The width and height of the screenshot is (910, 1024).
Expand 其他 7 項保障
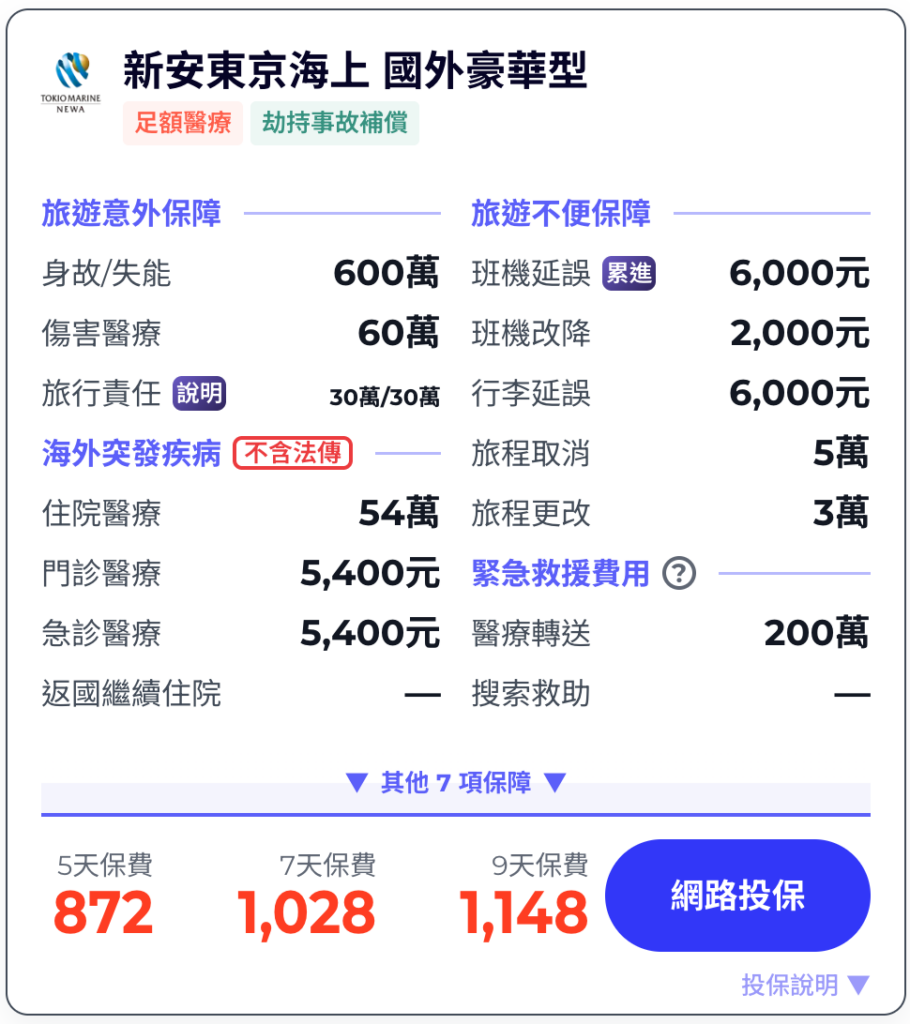[455, 782]
